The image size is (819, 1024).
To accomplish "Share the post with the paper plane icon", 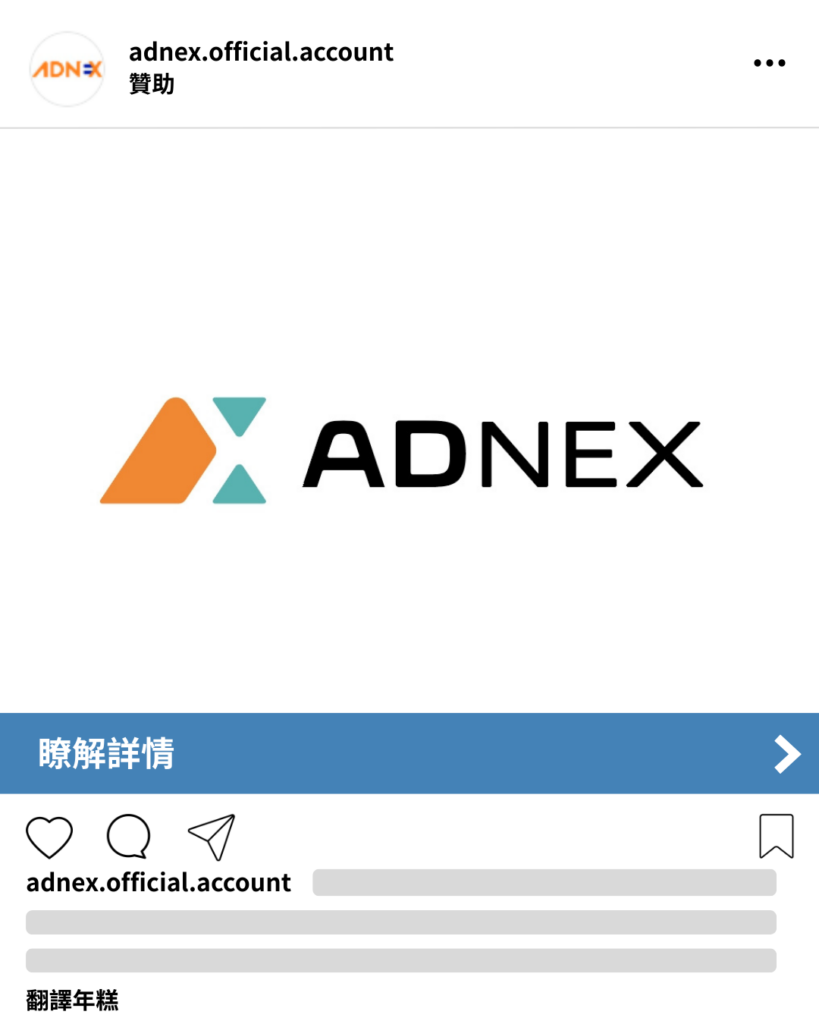I will coord(211,837).
